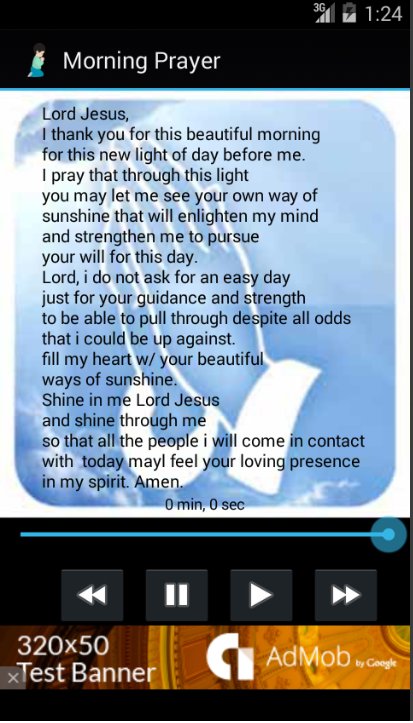Close the AdMob test banner

tap(12, 678)
